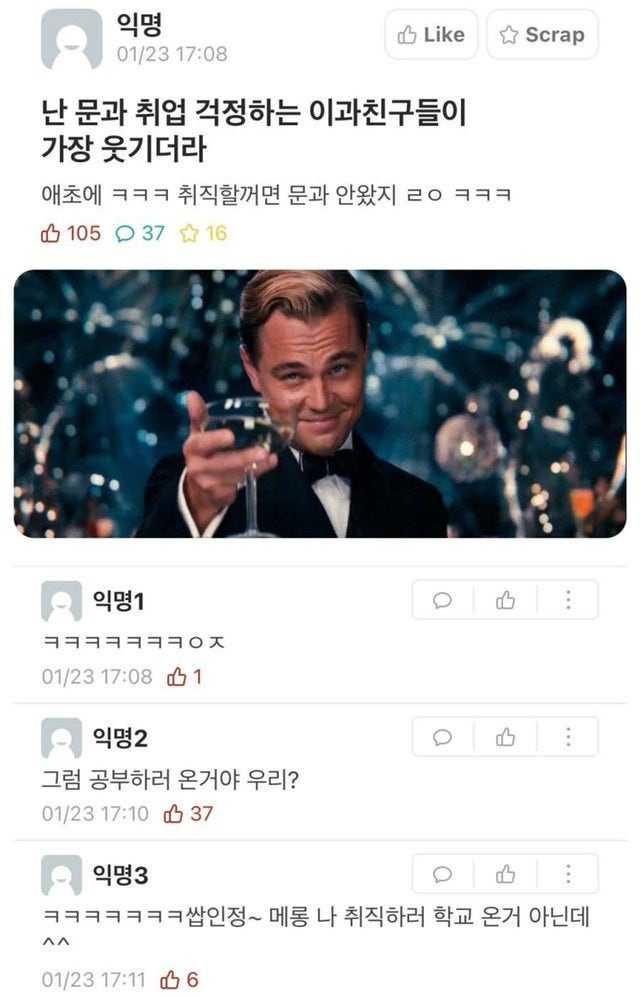Viewport: 640px width, 998px height.
Task: Like 익명3's comment
Action: [506, 874]
